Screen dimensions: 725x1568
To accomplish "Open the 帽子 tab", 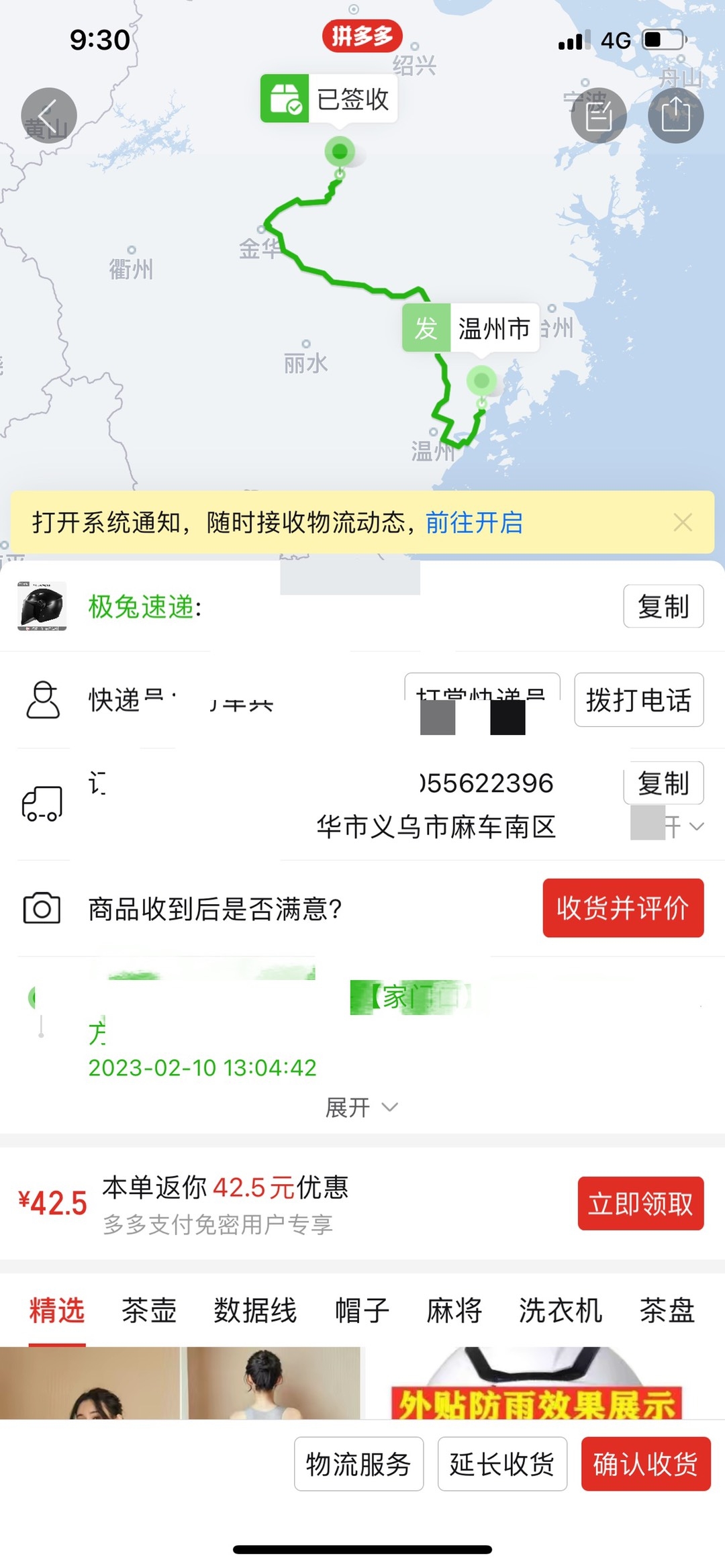I will (x=362, y=1310).
